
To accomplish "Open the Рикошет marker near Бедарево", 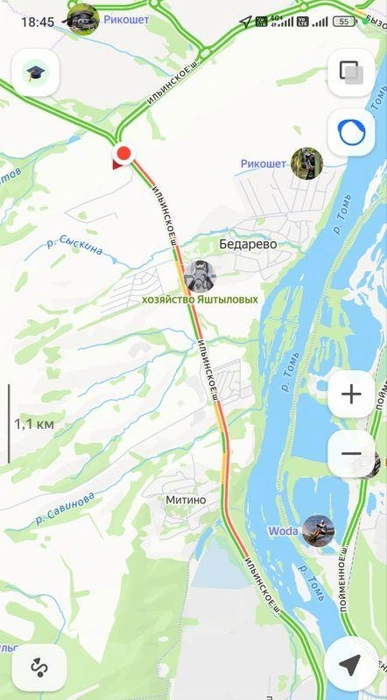I will [307, 163].
